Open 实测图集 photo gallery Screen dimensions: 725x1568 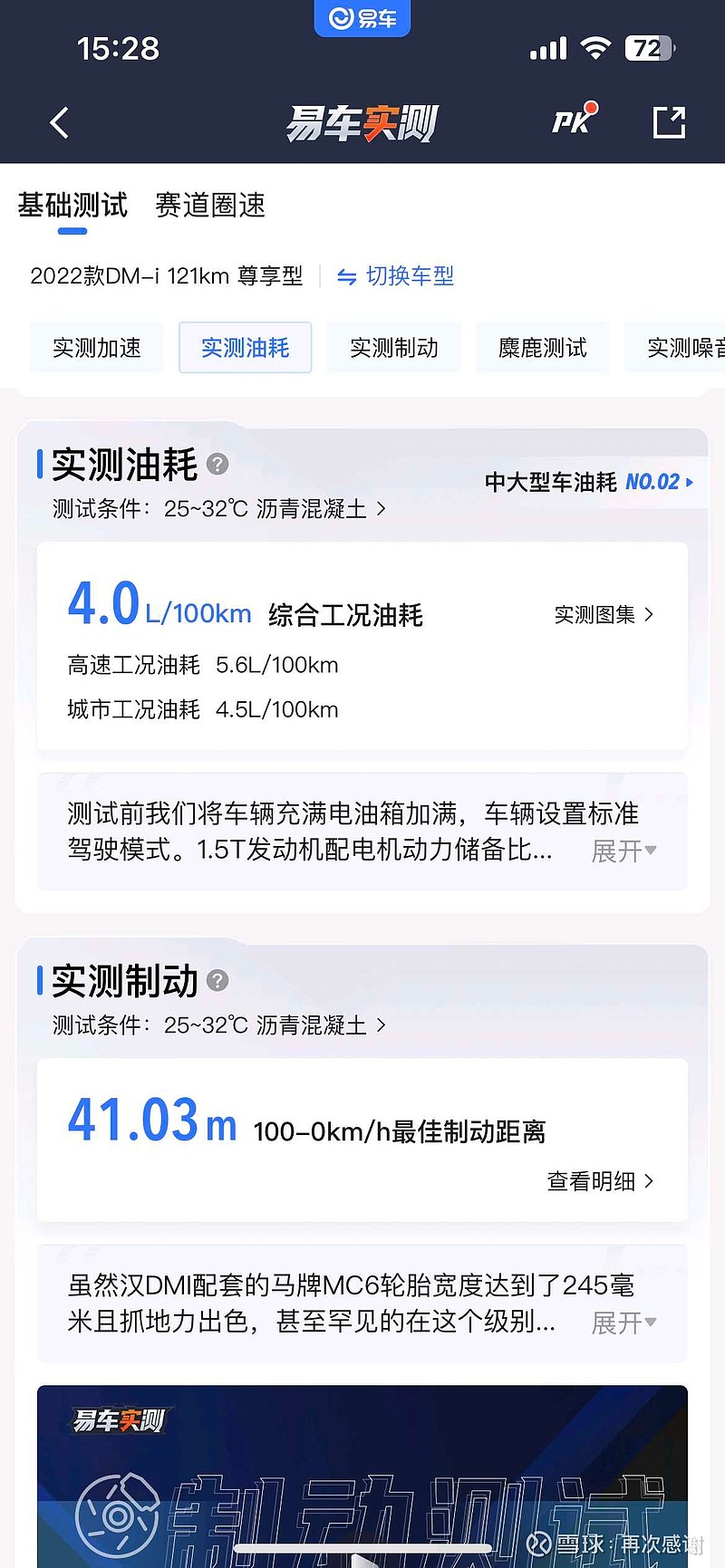pyautogui.click(x=604, y=615)
